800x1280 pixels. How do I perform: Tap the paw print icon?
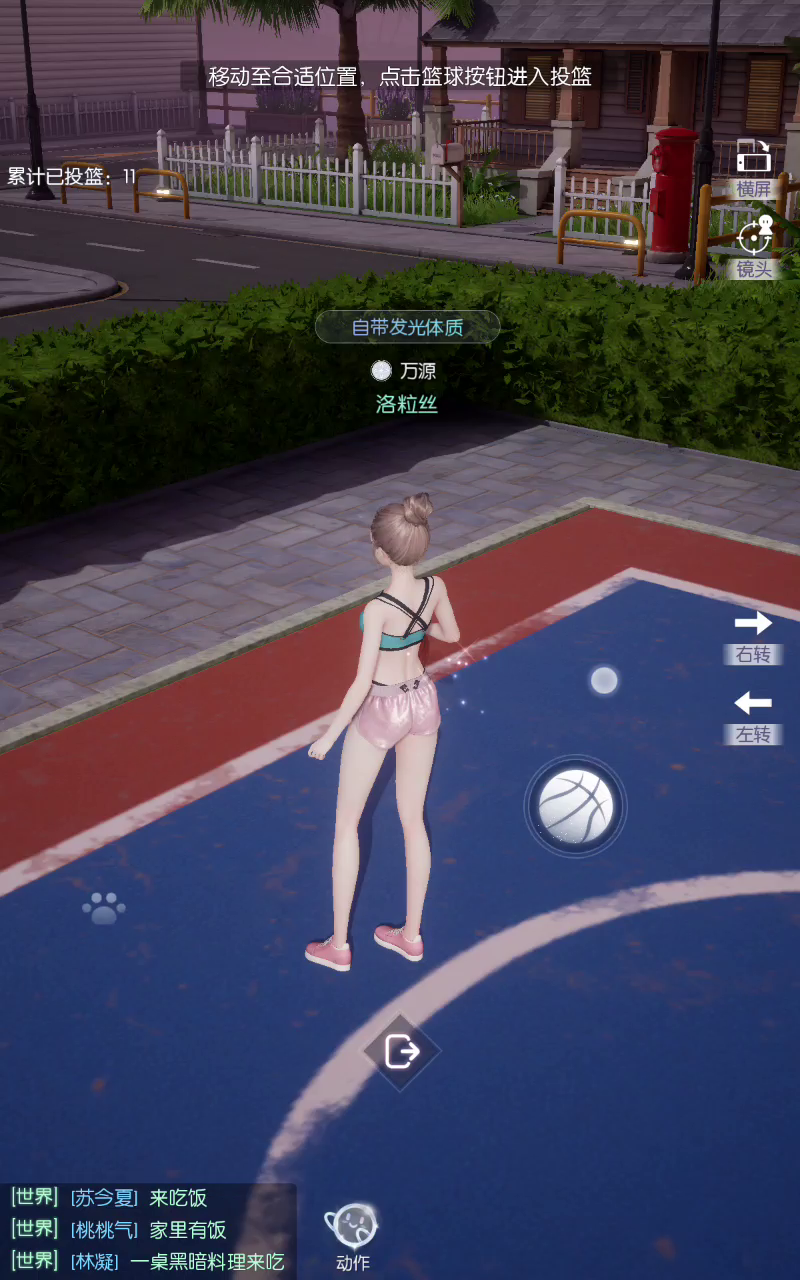point(104,908)
